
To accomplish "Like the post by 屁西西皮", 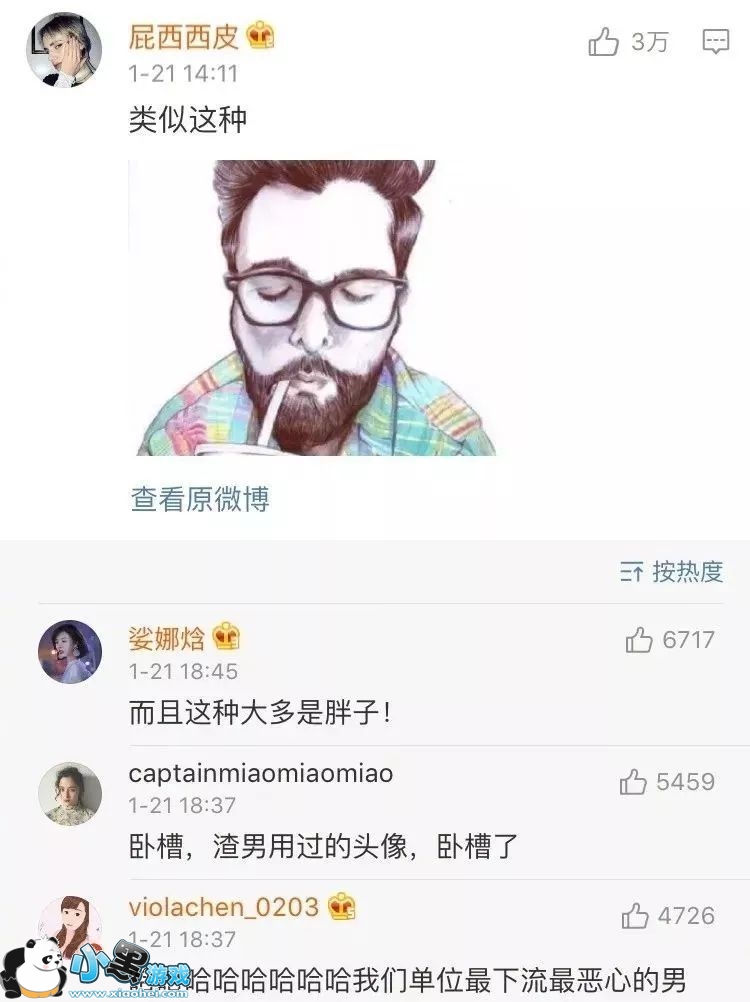I will tap(604, 42).
